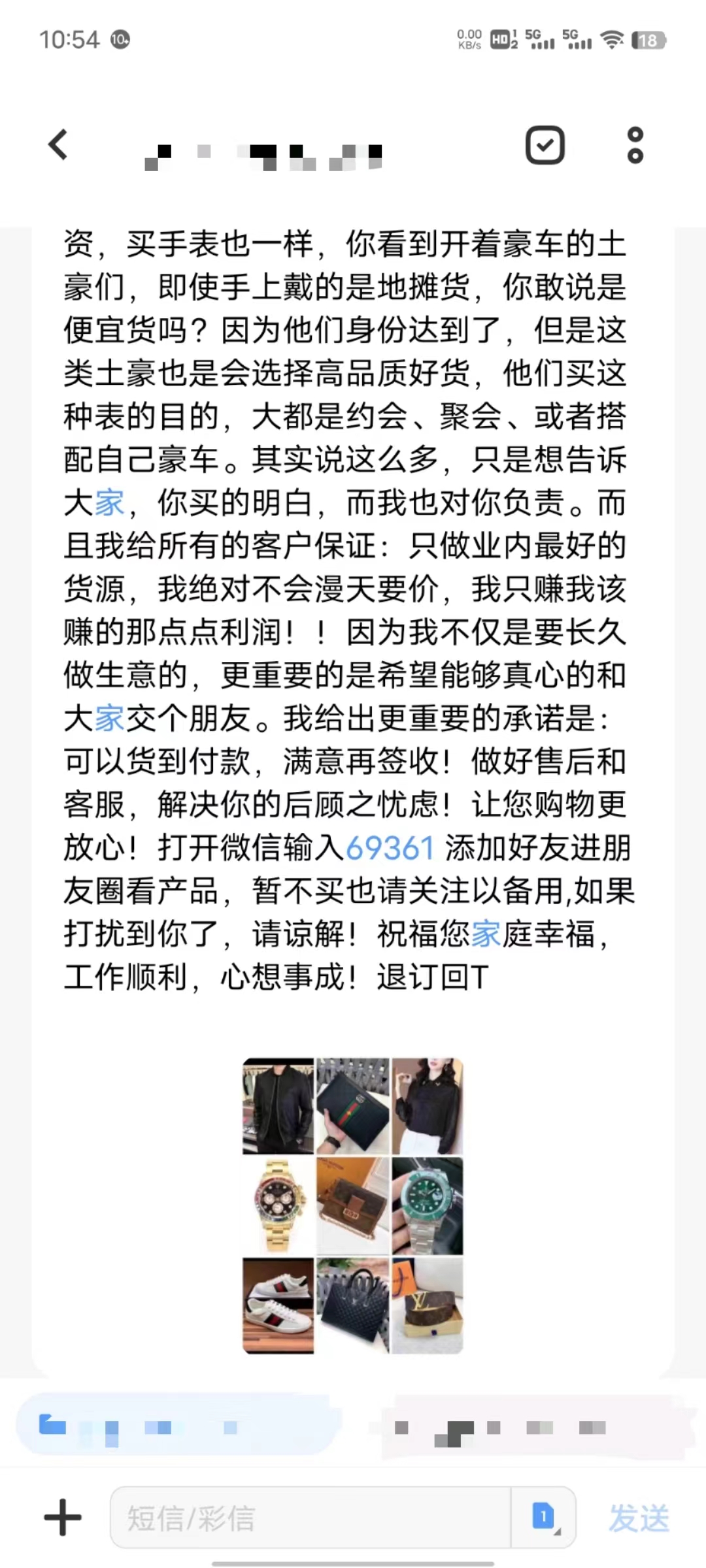Switch SIM card with the SIM 1 icon

click(543, 1517)
